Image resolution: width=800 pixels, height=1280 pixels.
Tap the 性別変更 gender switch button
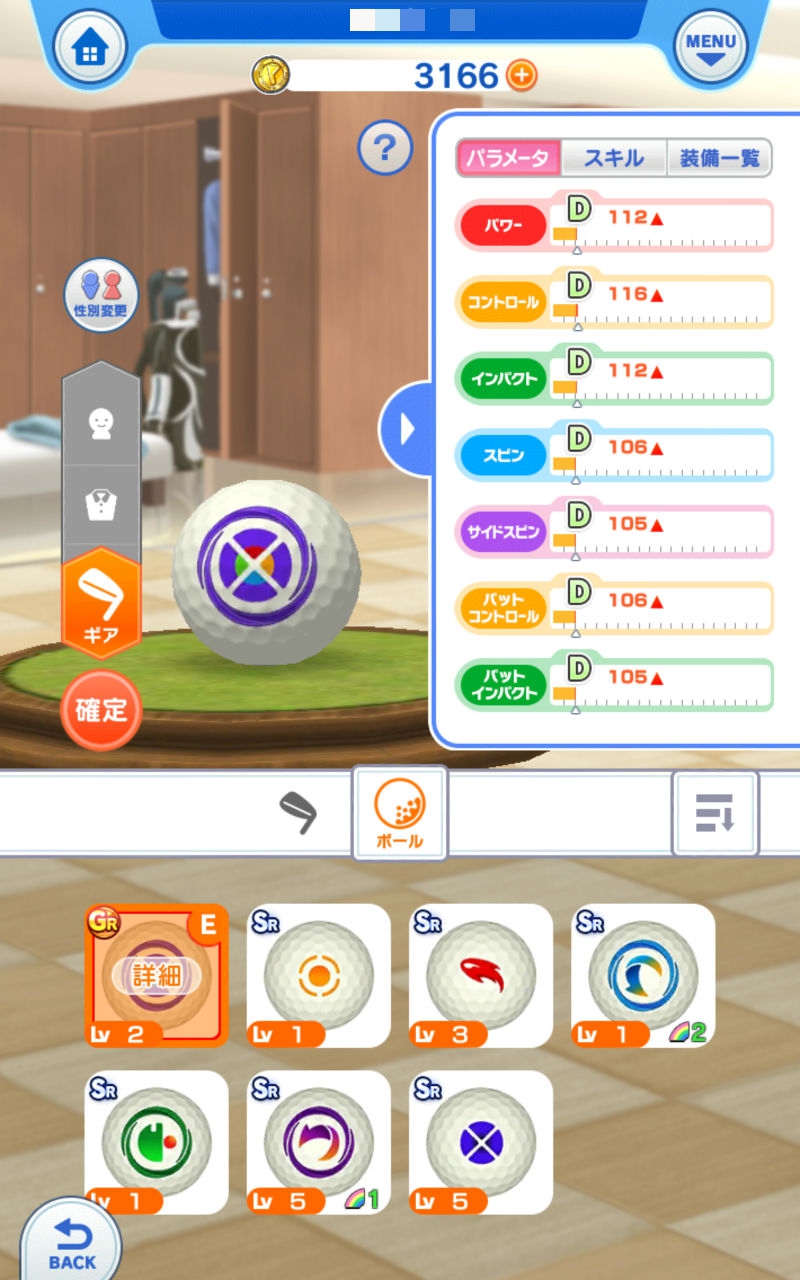pyautogui.click(x=101, y=294)
